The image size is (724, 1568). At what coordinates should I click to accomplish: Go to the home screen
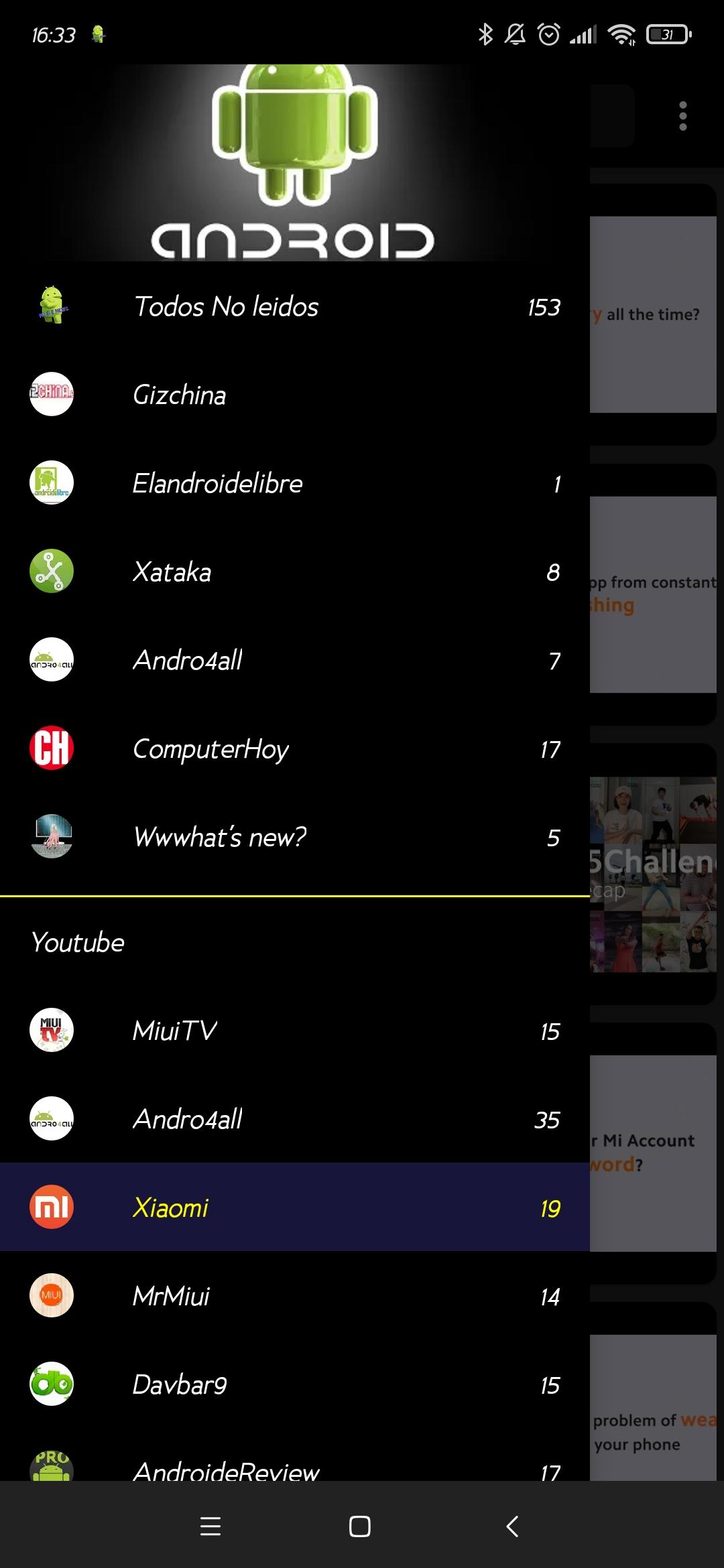coord(360,1526)
